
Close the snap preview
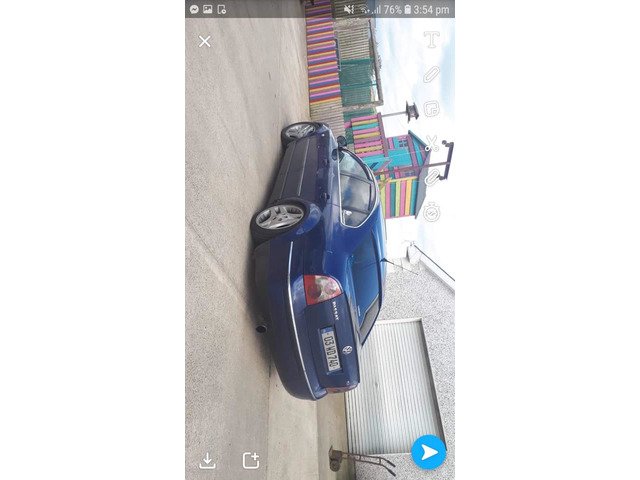pos(204,41)
